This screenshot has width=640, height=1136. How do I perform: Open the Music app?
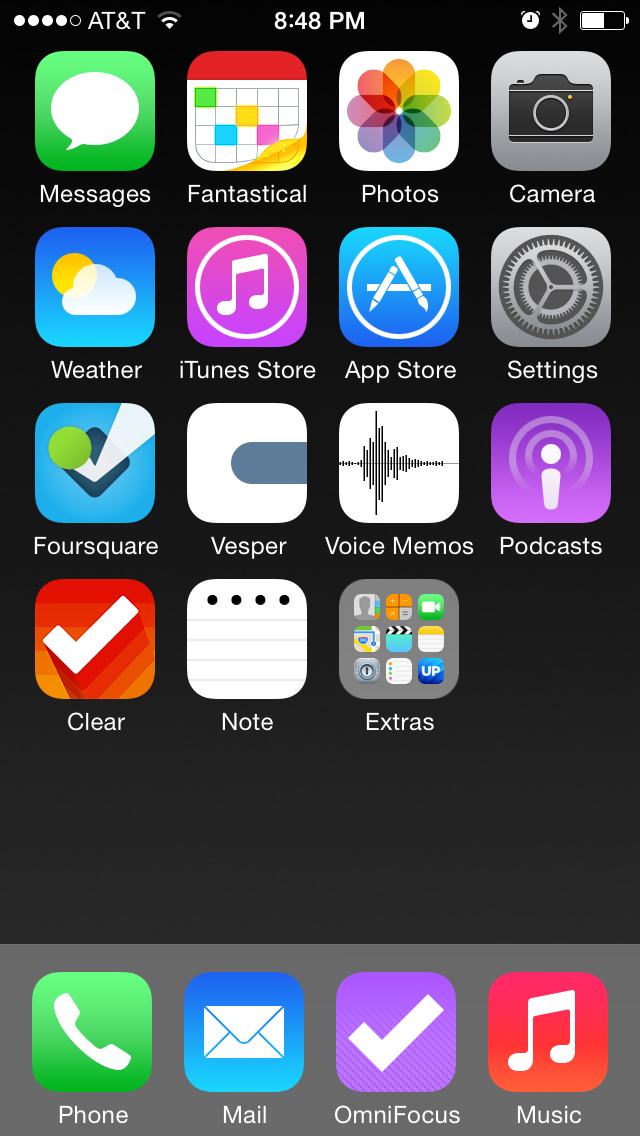pyautogui.click(x=548, y=1032)
